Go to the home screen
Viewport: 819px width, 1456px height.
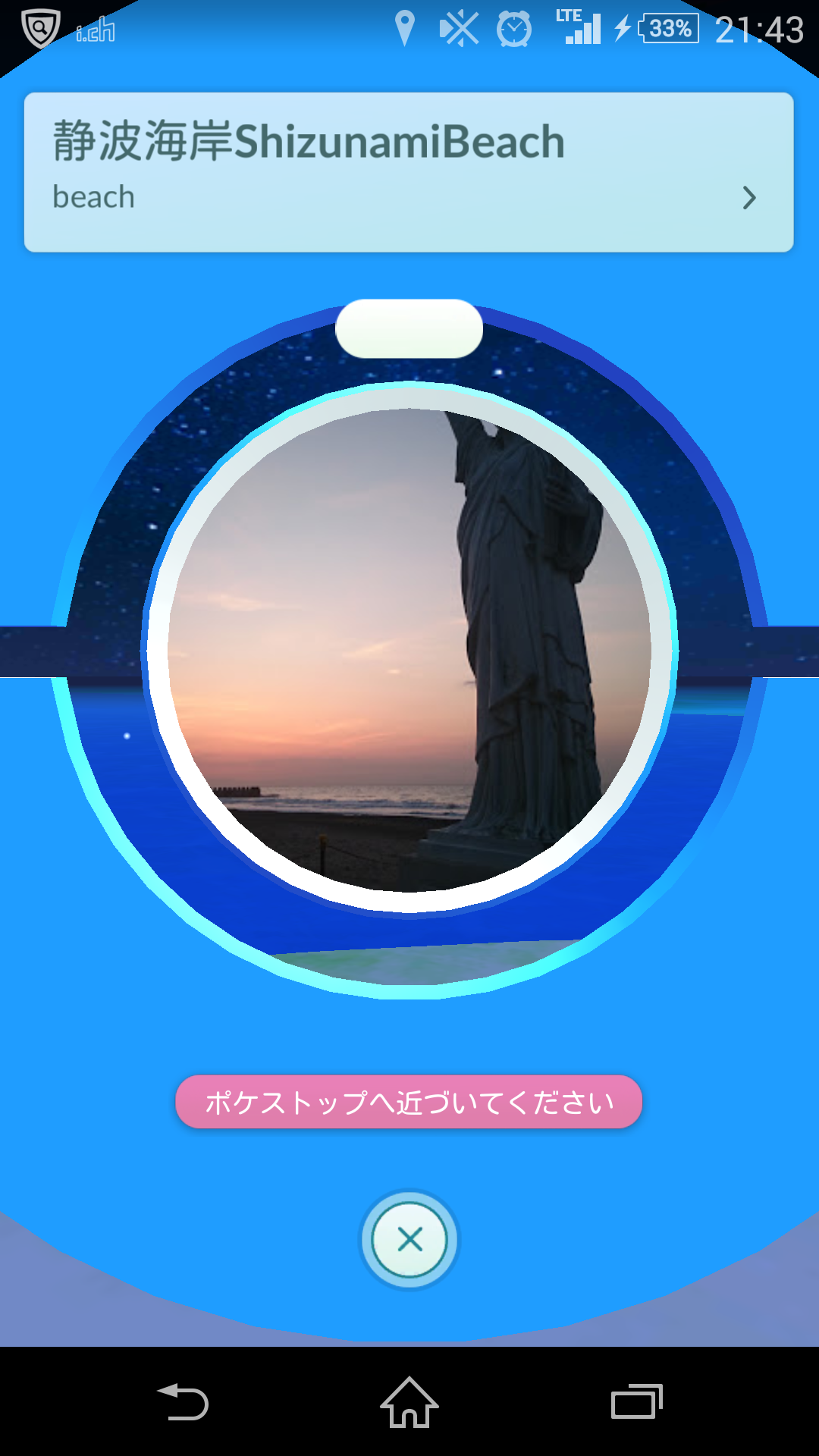(x=409, y=1401)
